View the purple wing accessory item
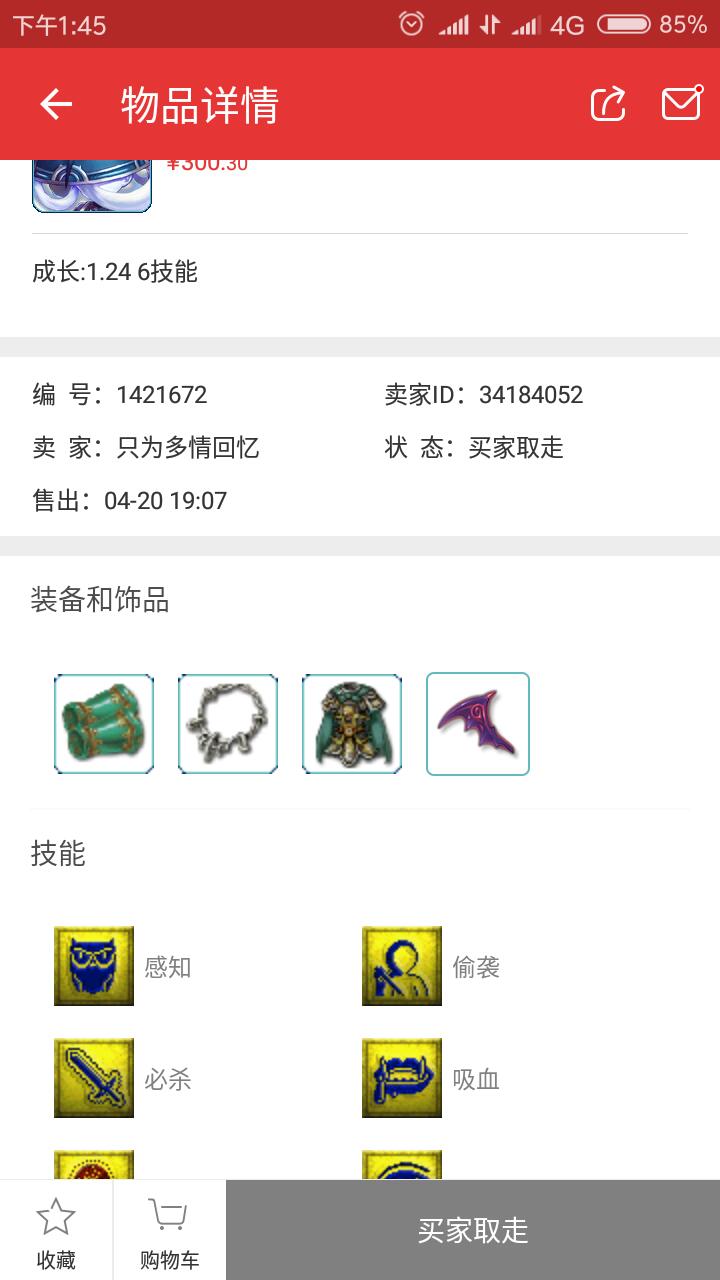Image resolution: width=720 pixels, height=1280 pixels. coord(478,724)
